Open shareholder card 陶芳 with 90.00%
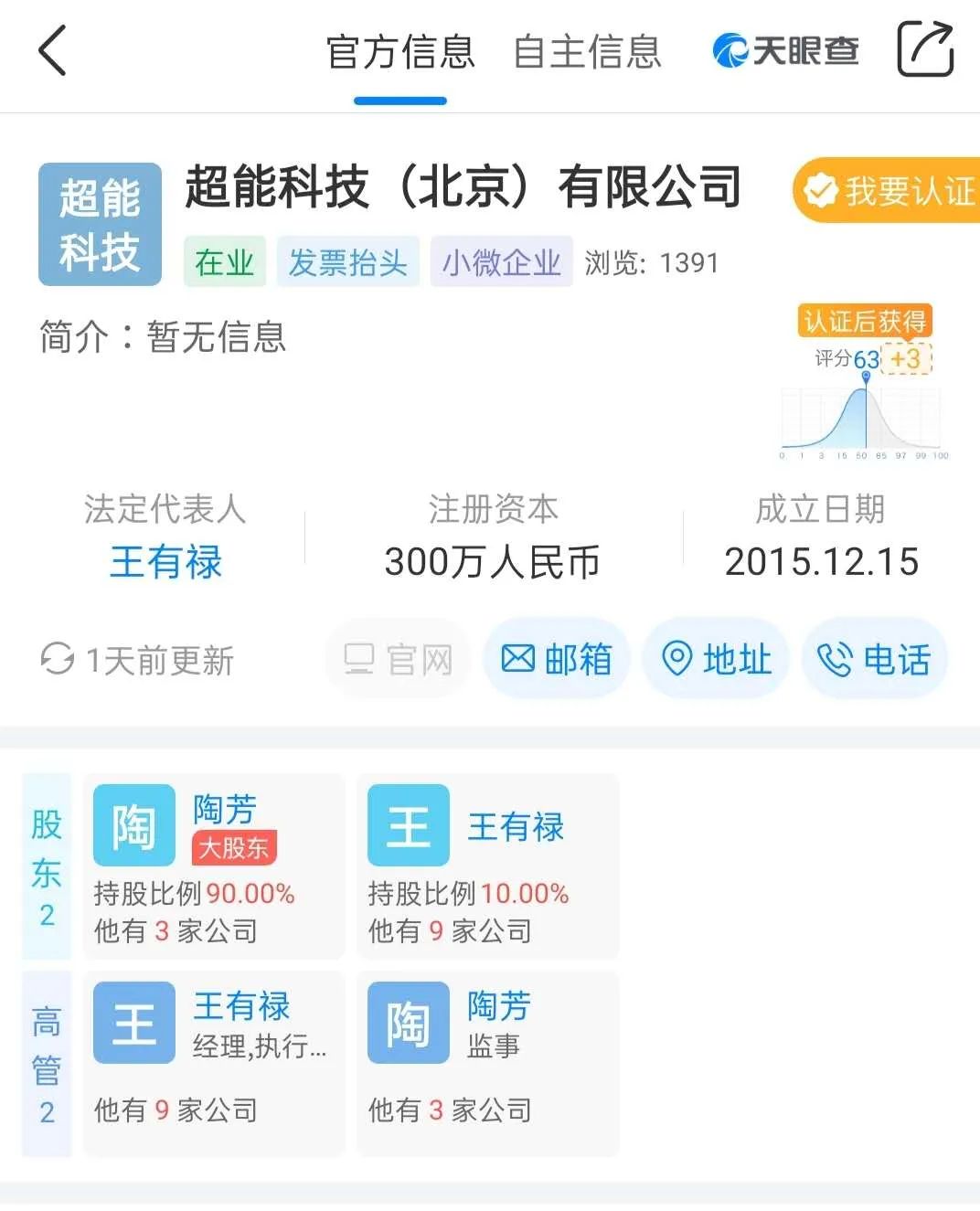Image resolution: width=980 pixels, height=1211 pixels. click(213, 866)
